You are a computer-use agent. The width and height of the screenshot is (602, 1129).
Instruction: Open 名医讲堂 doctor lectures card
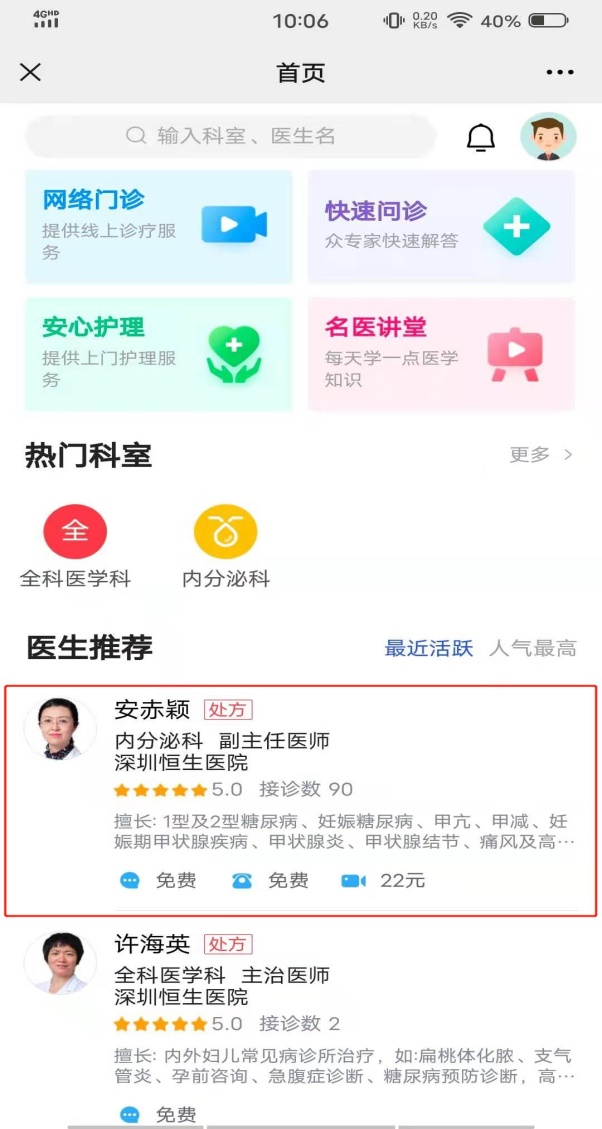pyautogui.click(x=441, y=354)
